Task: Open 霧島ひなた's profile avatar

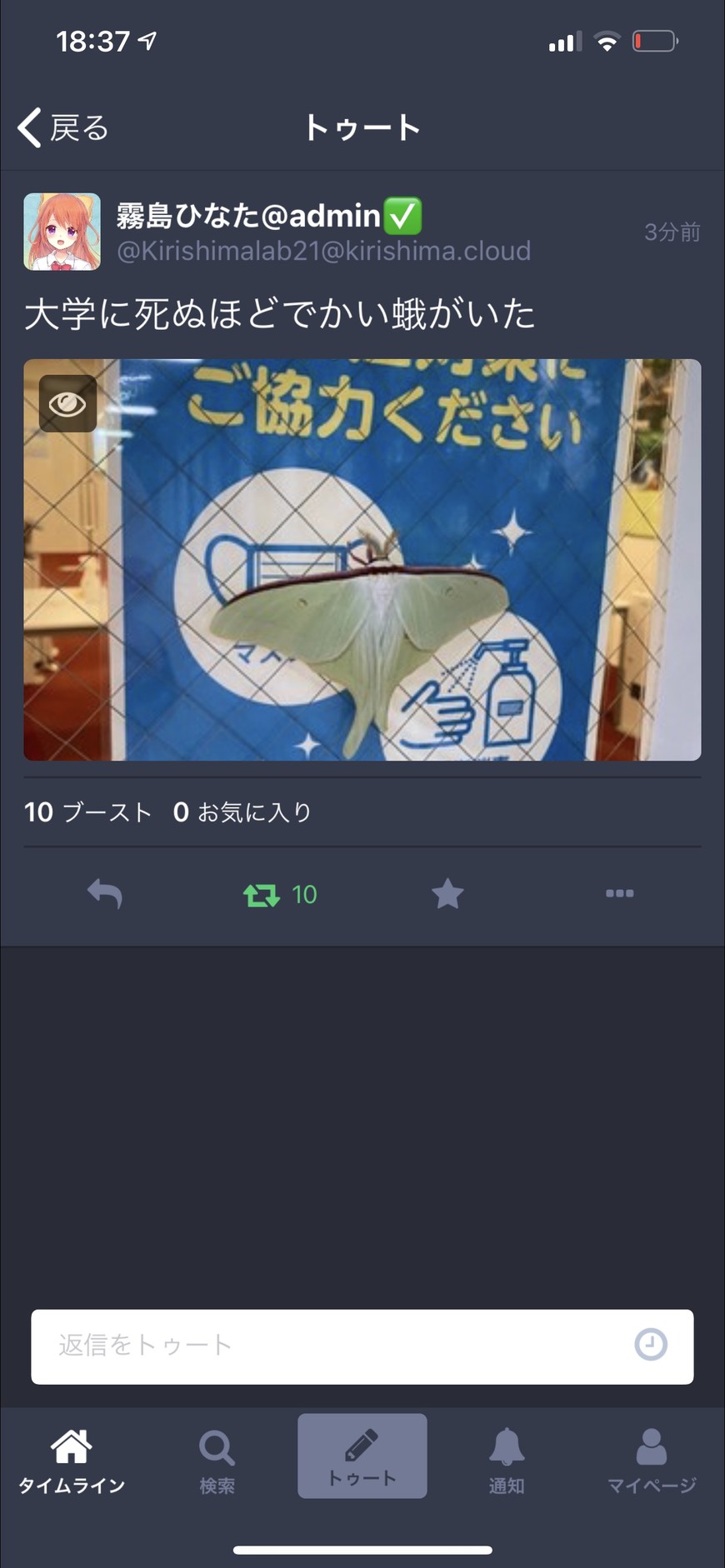Action: click(x=62, y=232)
